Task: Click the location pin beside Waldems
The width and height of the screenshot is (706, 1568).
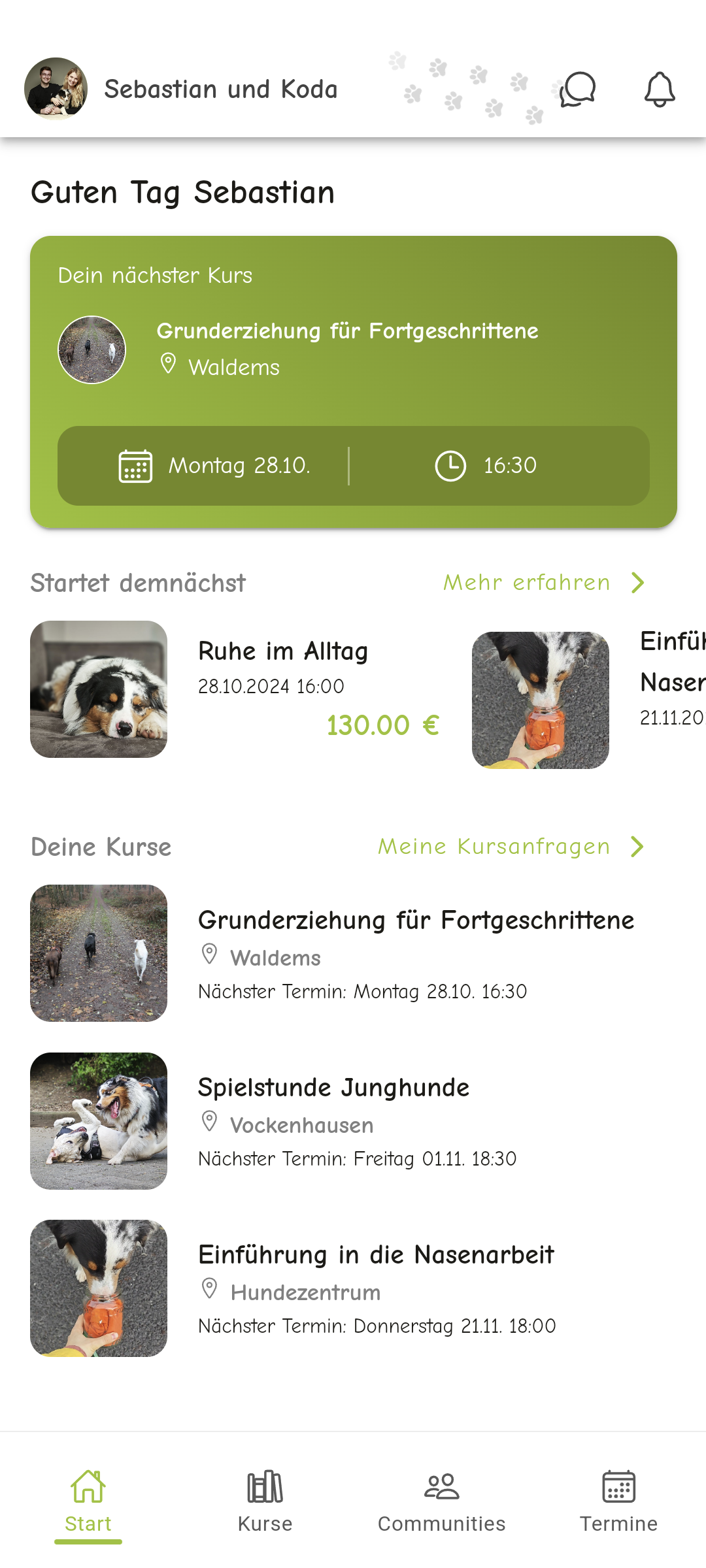Action: pyautogui.click(x=168, y=363)
